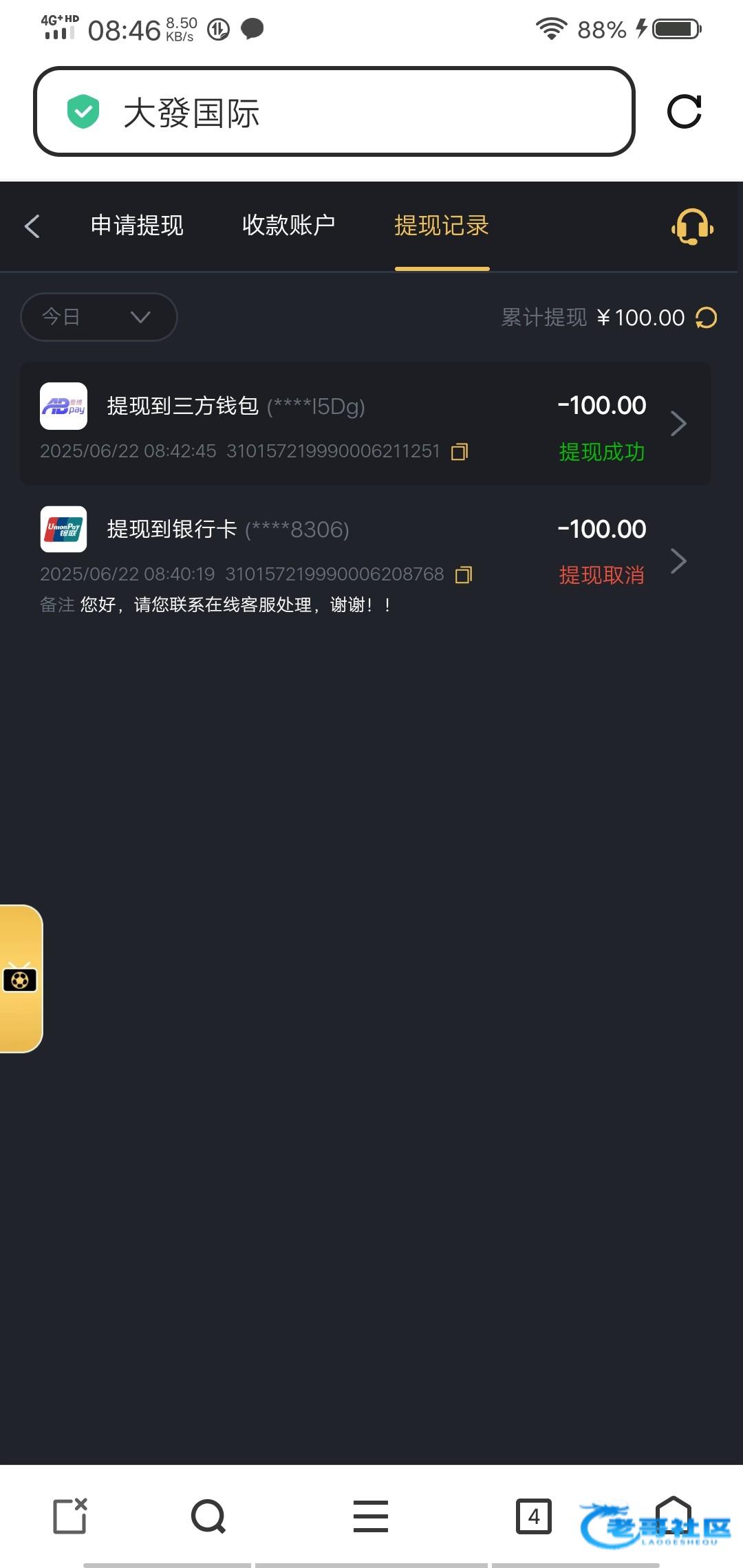Open the browser menu with three lines

coord(371,1516)
